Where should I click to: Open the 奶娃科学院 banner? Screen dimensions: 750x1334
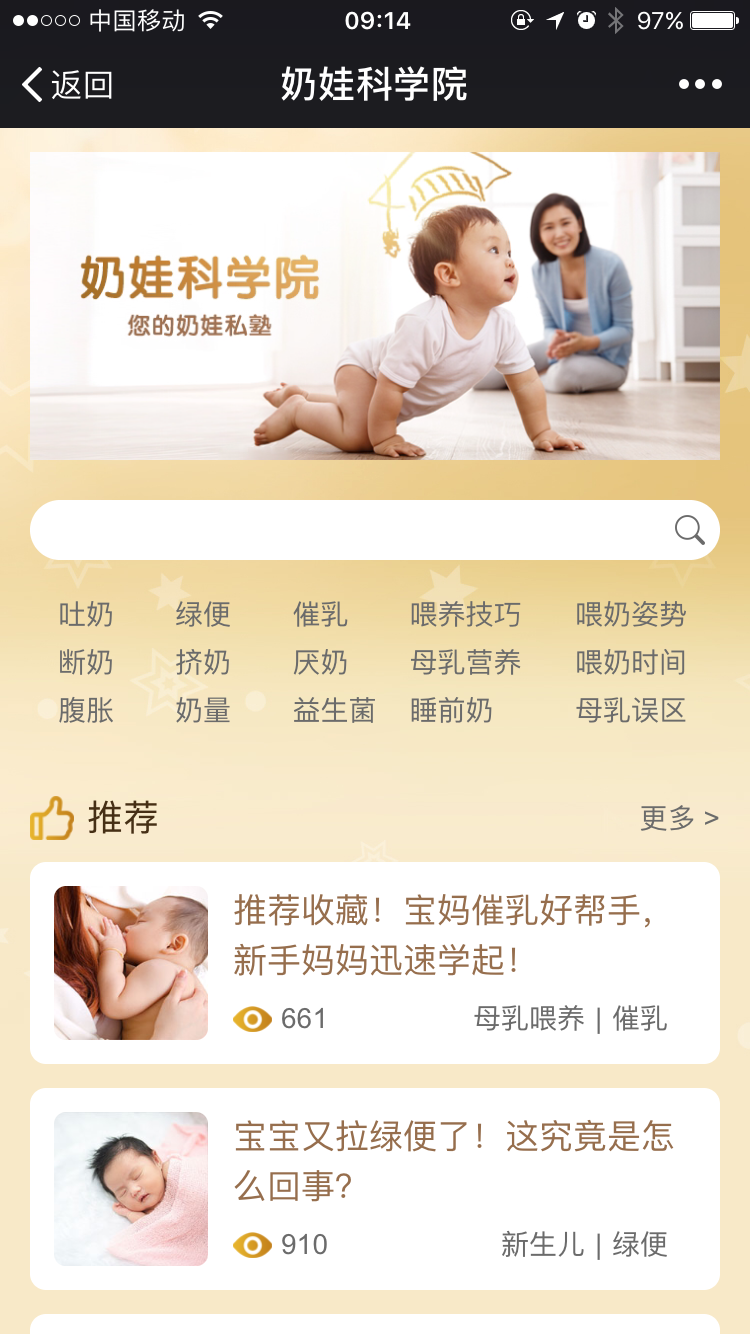(375, 306)
